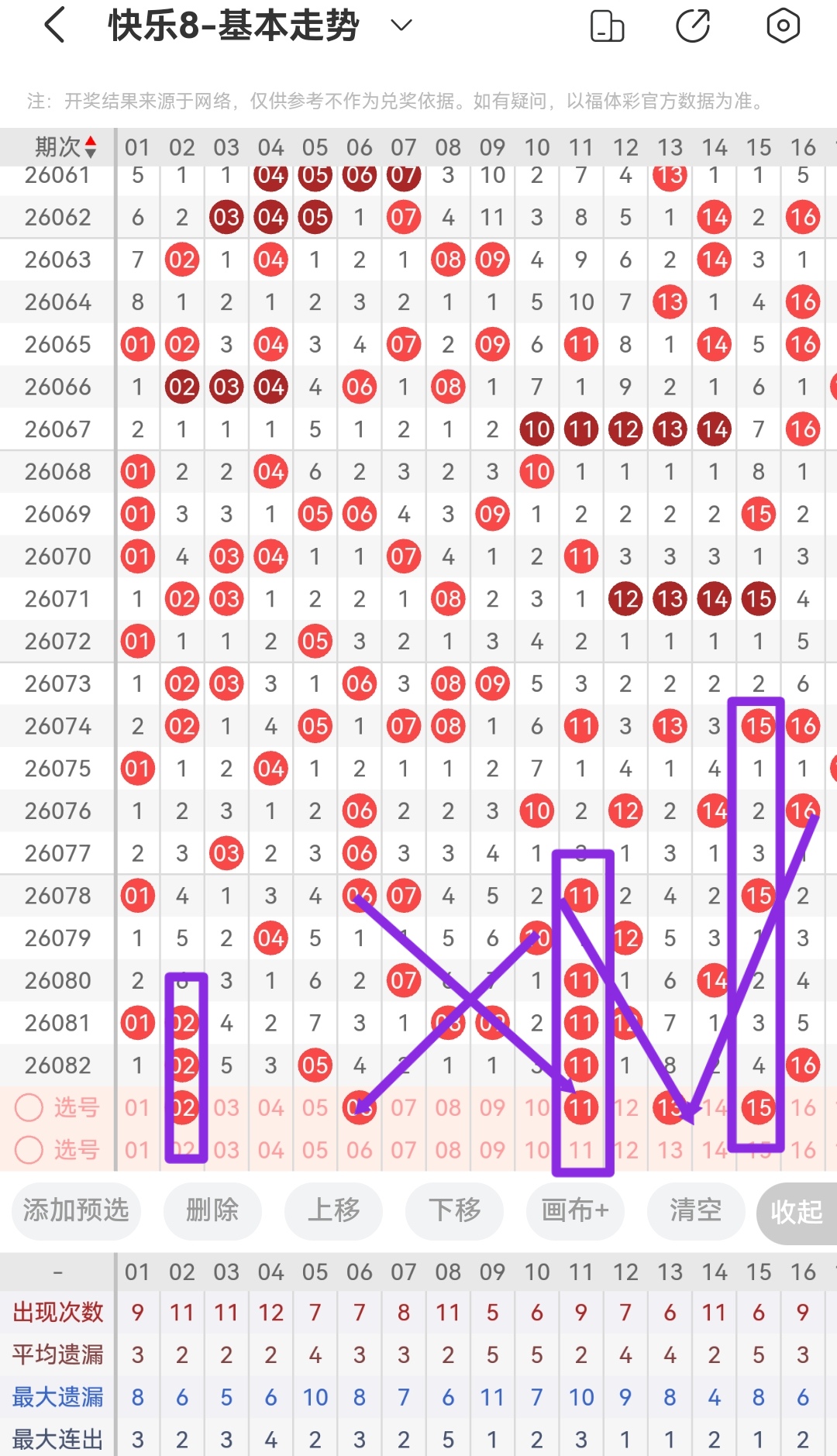The width and height of the screenshot is (837, 1456).
Task: Move selection down with 下移
Action: (454, 1210)
